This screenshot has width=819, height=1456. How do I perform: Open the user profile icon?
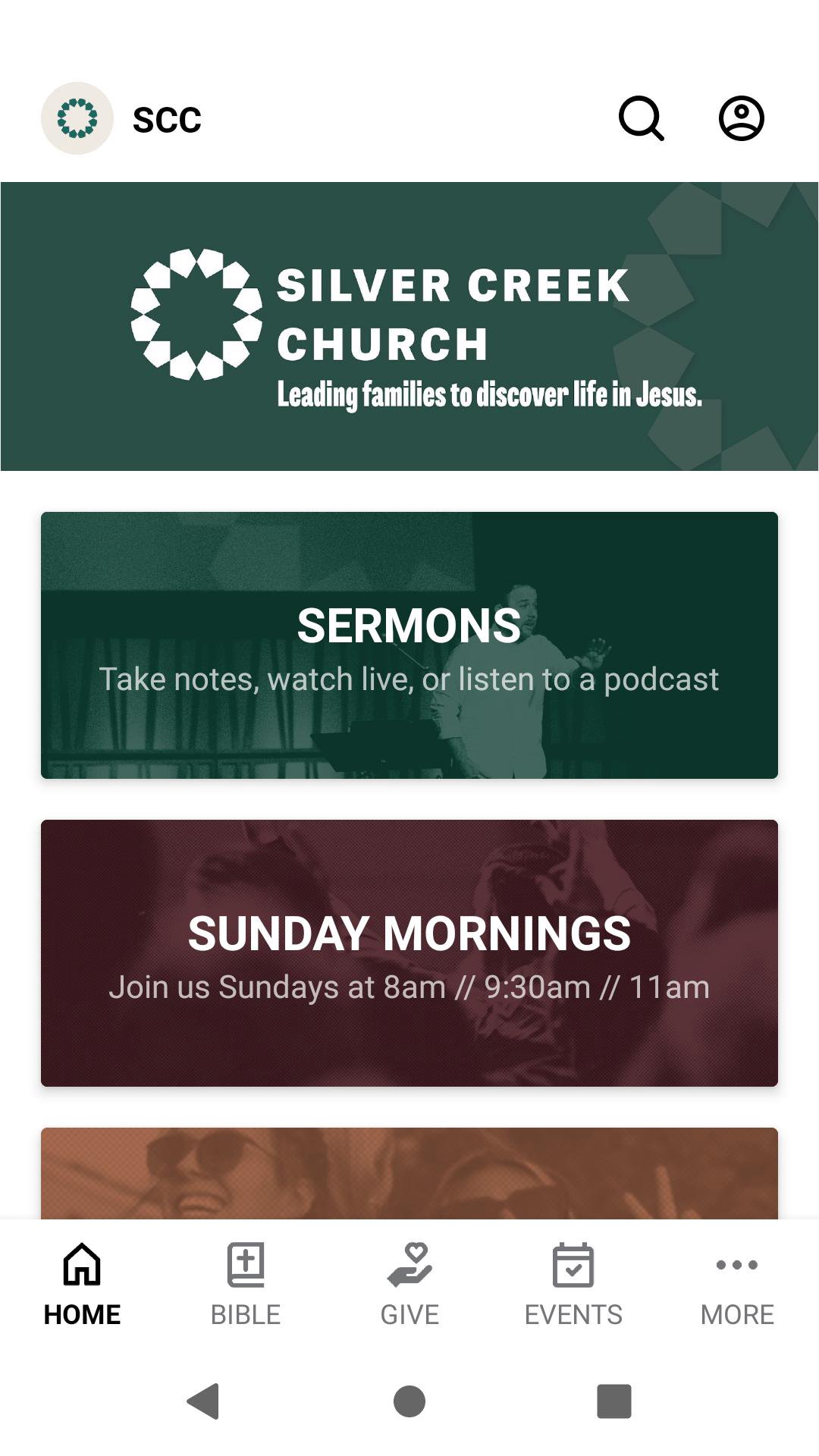[x=741, y=118]
